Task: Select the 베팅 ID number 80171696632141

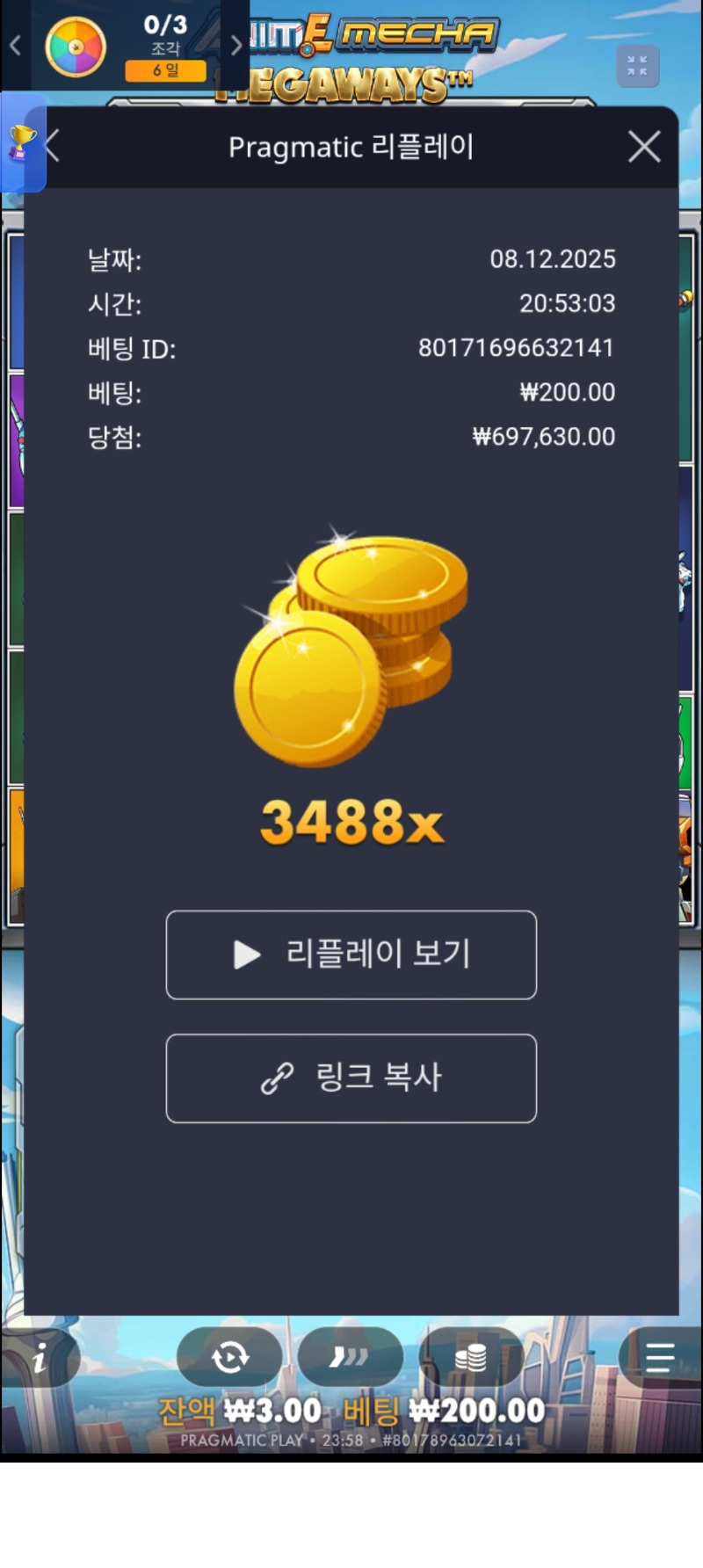Action: pyautogui.click(x=517, y=348)
